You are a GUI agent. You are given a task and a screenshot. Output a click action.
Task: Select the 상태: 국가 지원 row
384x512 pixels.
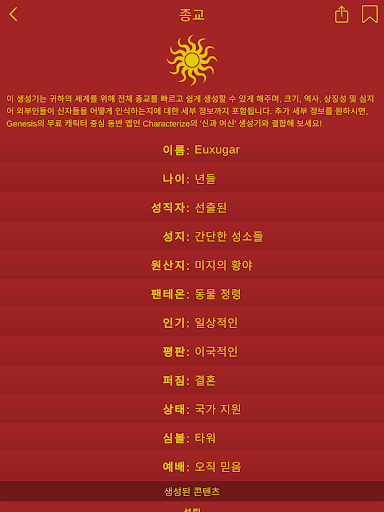pyautogui.click(x=192, y=408)
